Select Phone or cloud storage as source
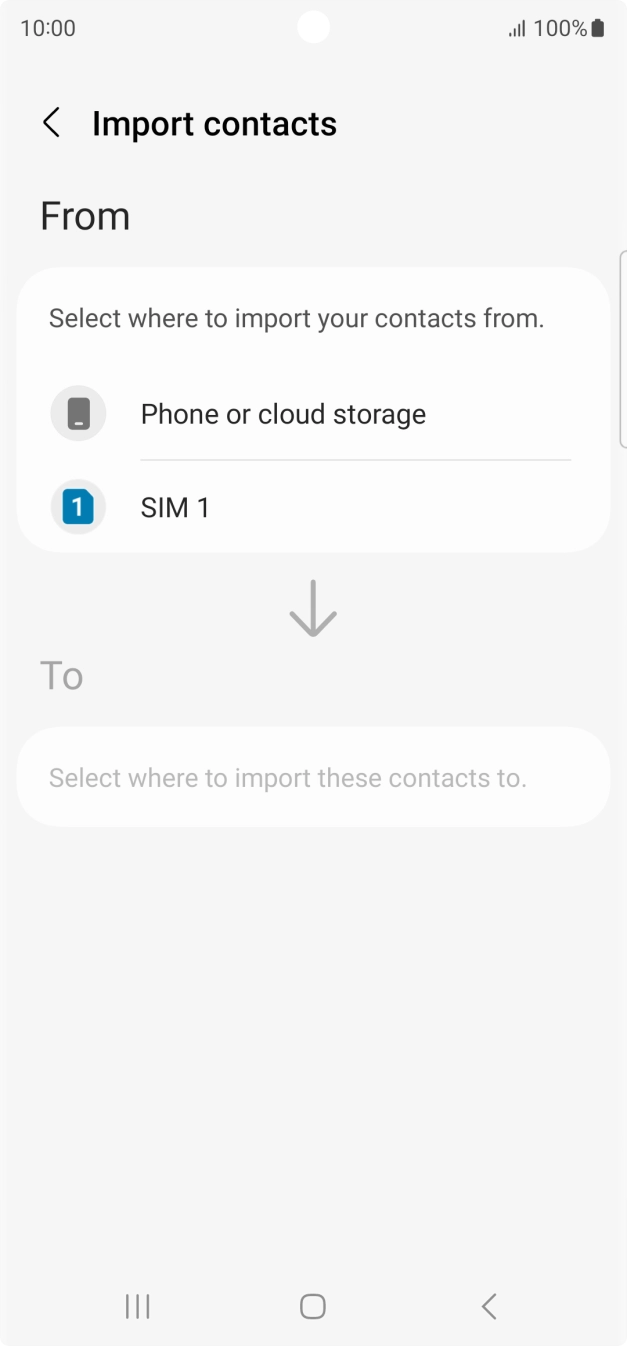Screen dimensions: 627x1346 click(283, 414)
